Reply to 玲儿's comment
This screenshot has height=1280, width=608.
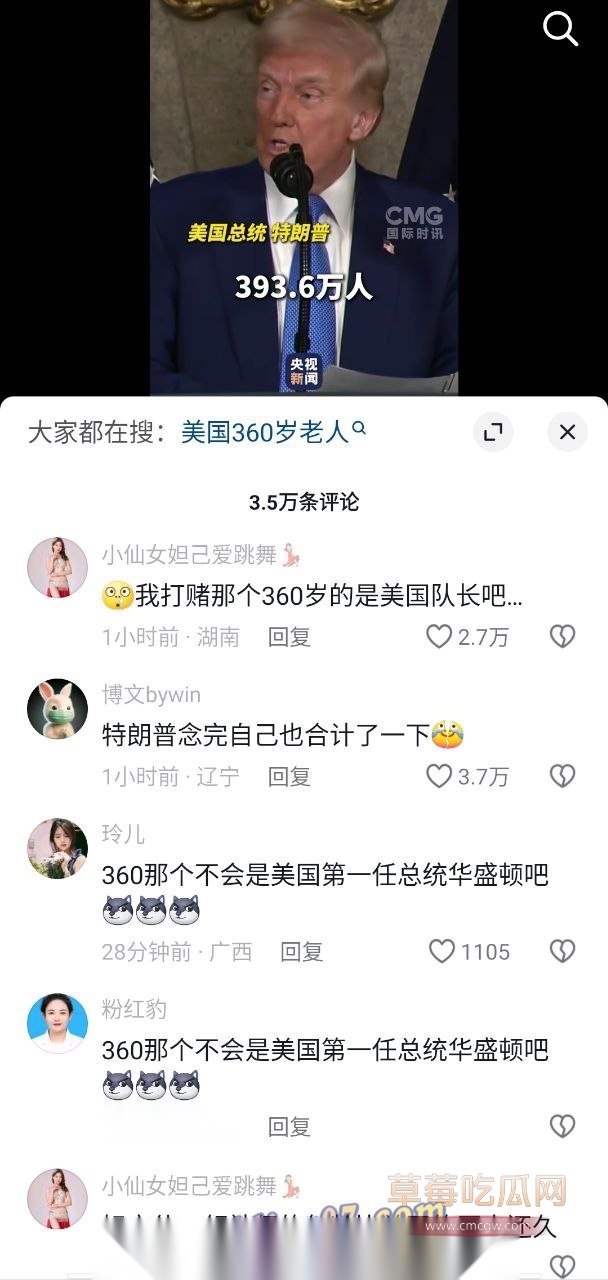point(301,951)
